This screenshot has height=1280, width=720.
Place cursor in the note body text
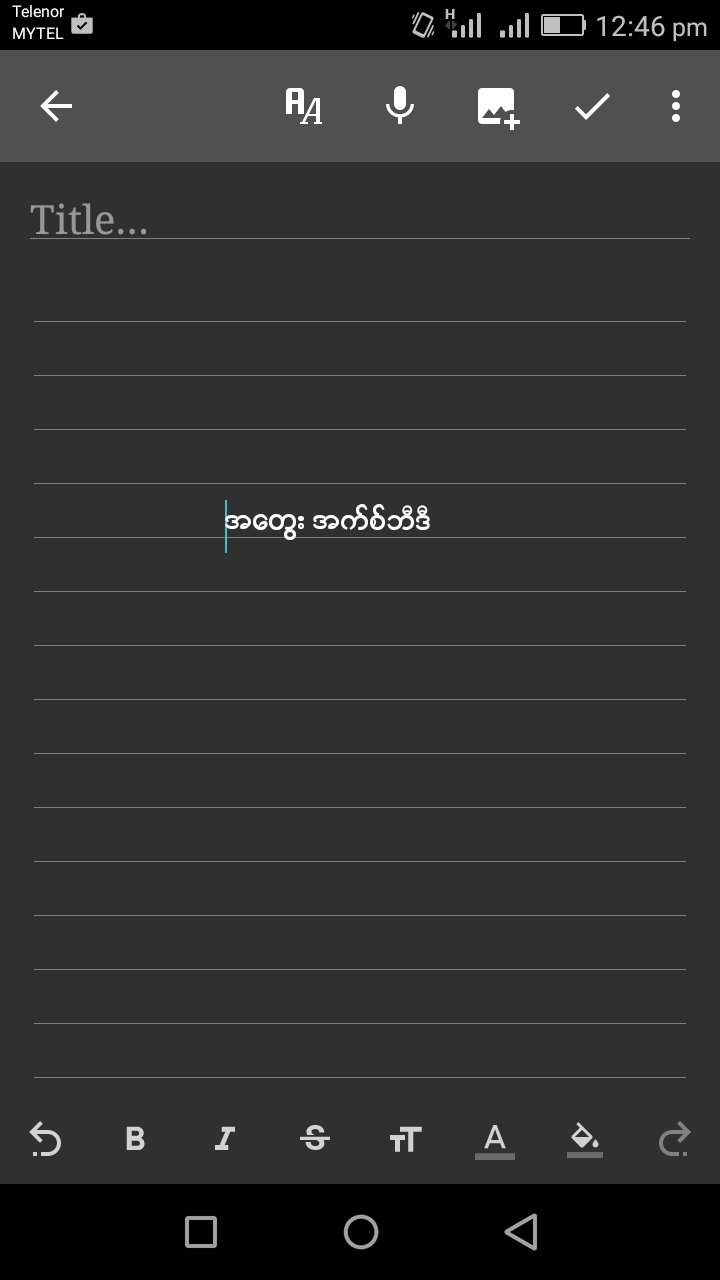coord(327,522)
